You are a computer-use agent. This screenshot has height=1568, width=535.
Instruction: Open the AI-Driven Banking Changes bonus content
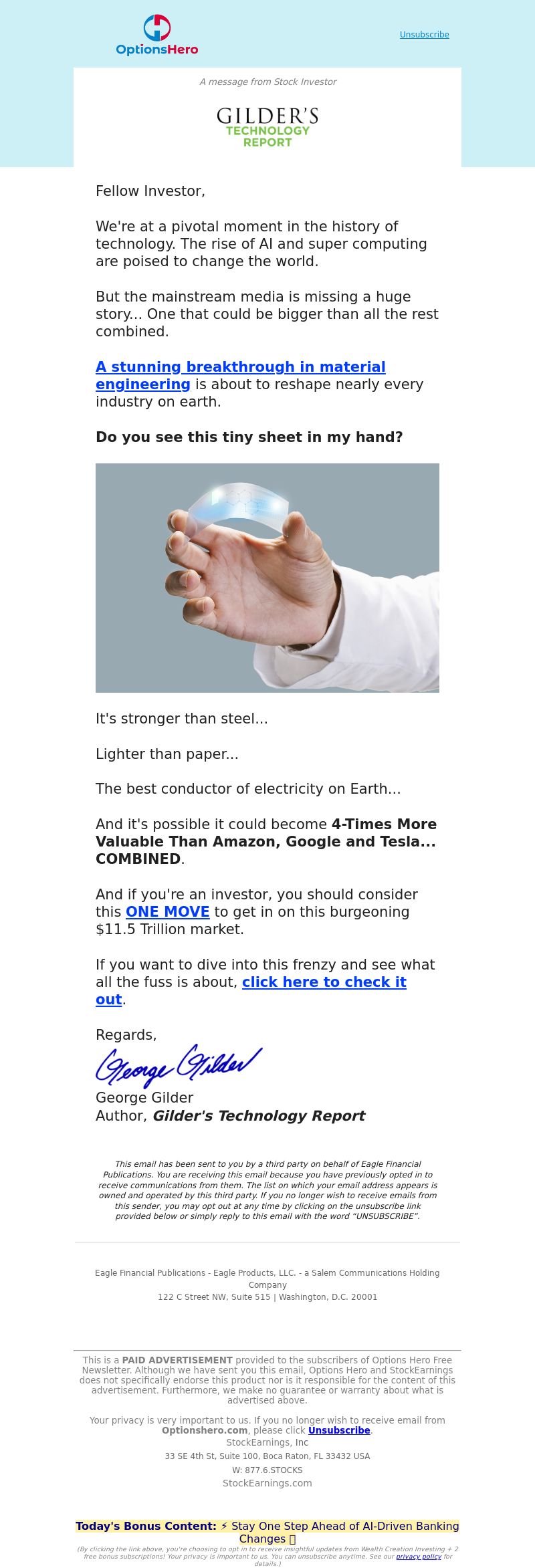click(x=338, y=1526)
